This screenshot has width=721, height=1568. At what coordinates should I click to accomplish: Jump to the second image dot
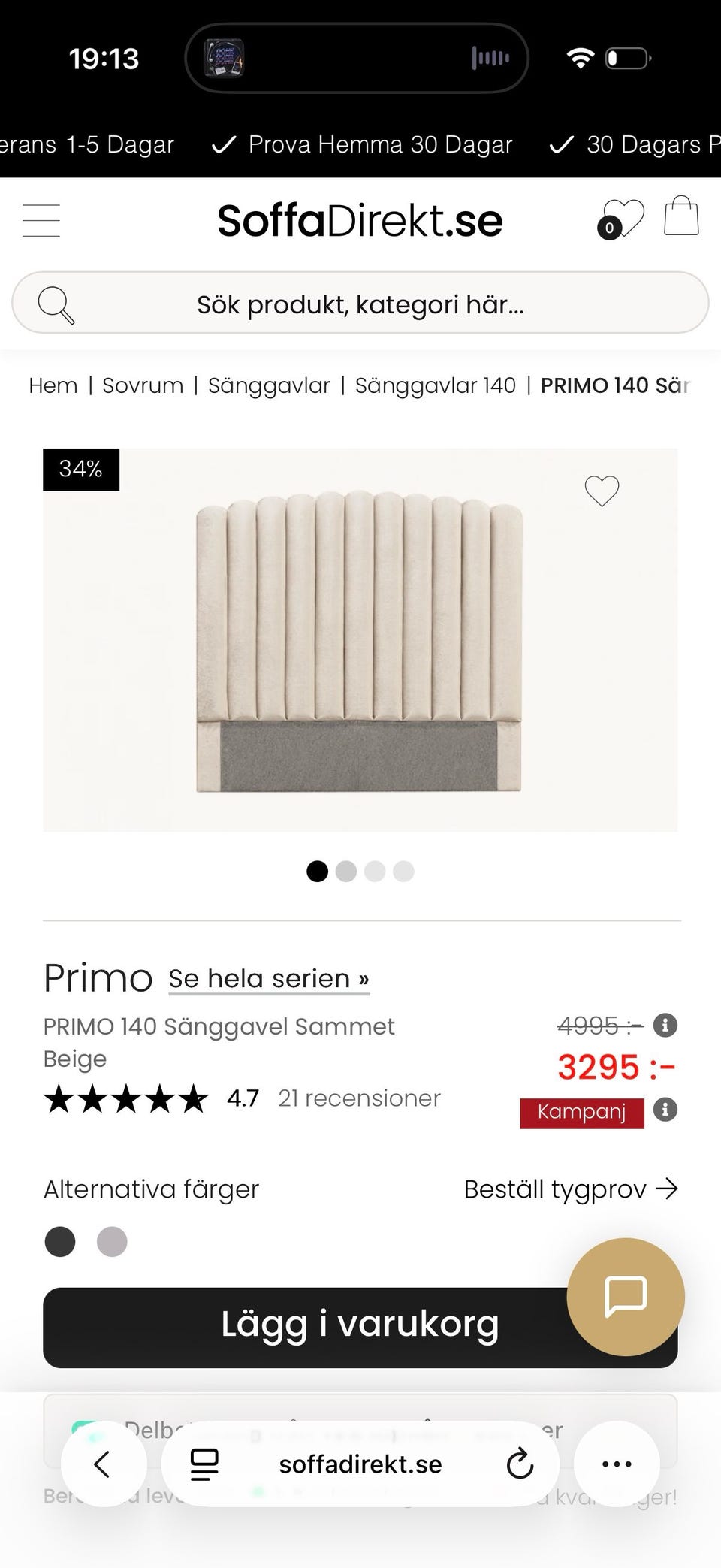[x=345, y=872]
